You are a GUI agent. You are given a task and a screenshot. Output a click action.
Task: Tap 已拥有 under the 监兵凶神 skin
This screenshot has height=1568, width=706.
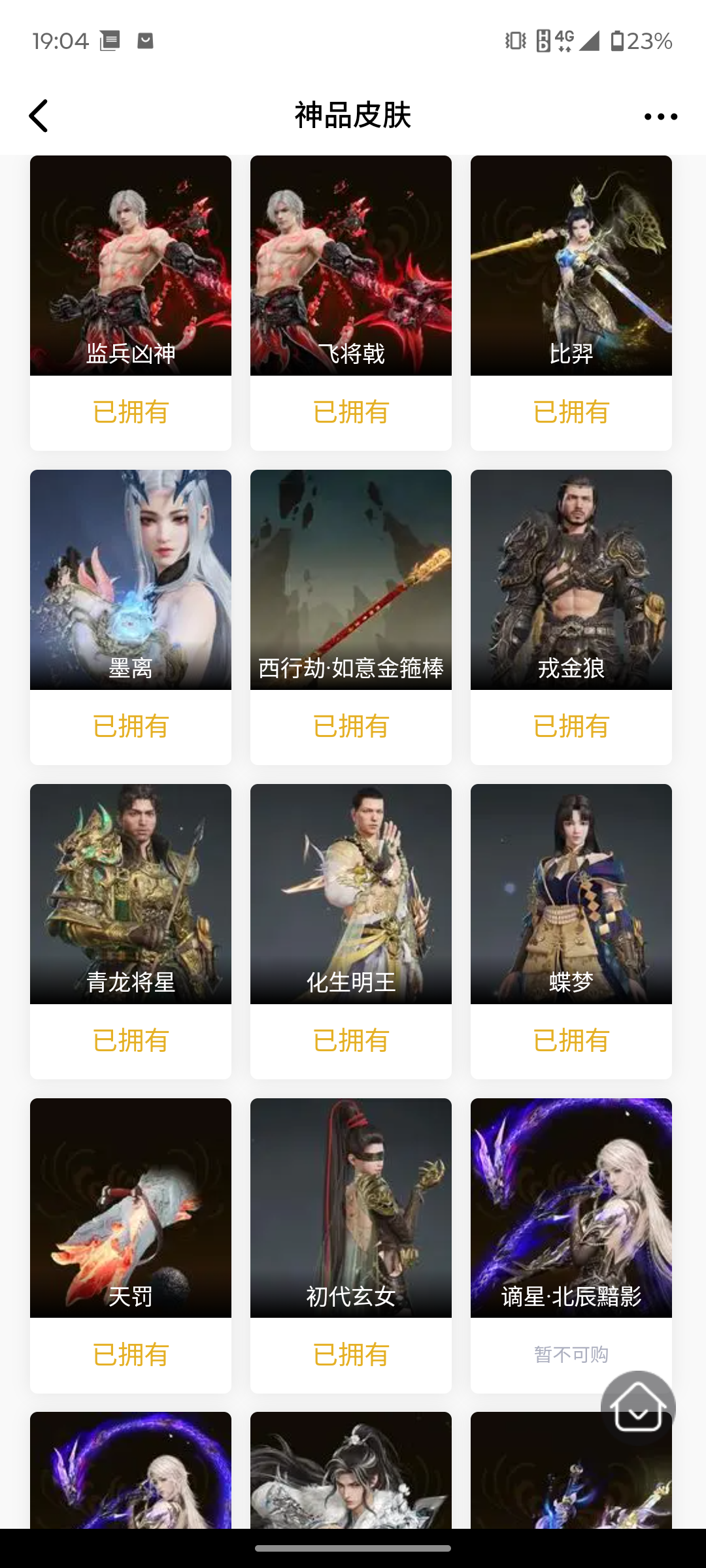coord(130,412)
